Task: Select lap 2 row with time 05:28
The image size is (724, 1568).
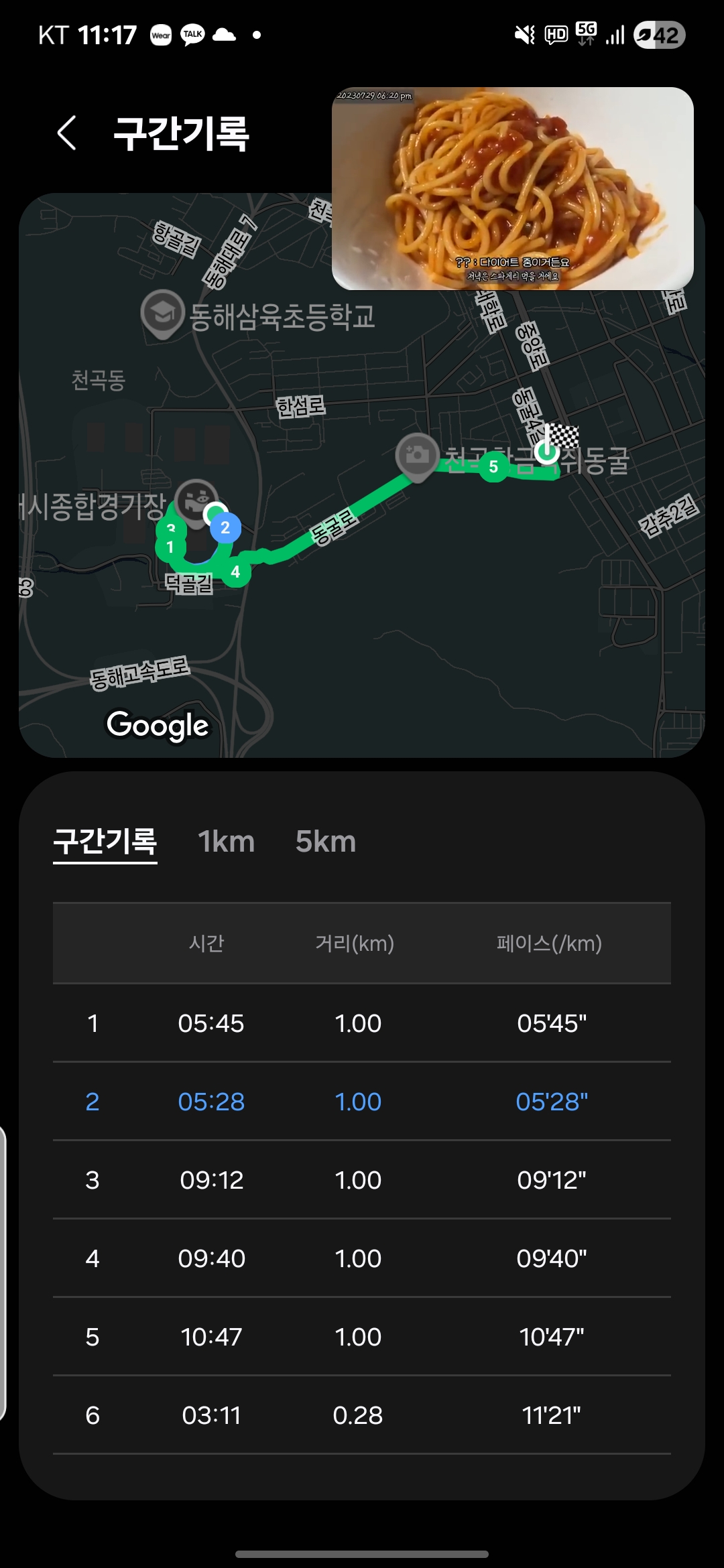Action: (362, 1102)
